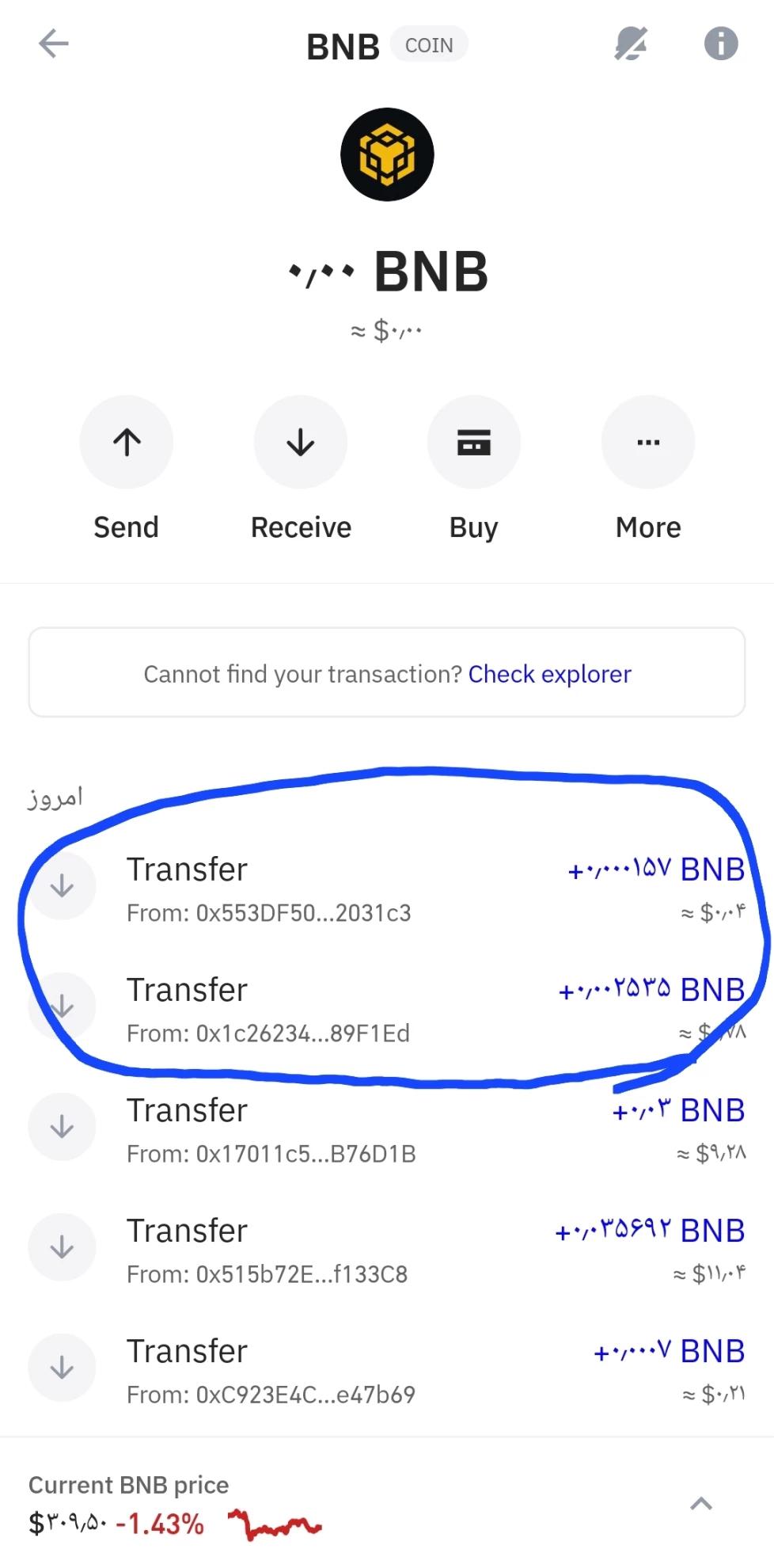This screenshot has width=774, height=1568.
Task: Open the coin info icon
Action: click(720, 44)
